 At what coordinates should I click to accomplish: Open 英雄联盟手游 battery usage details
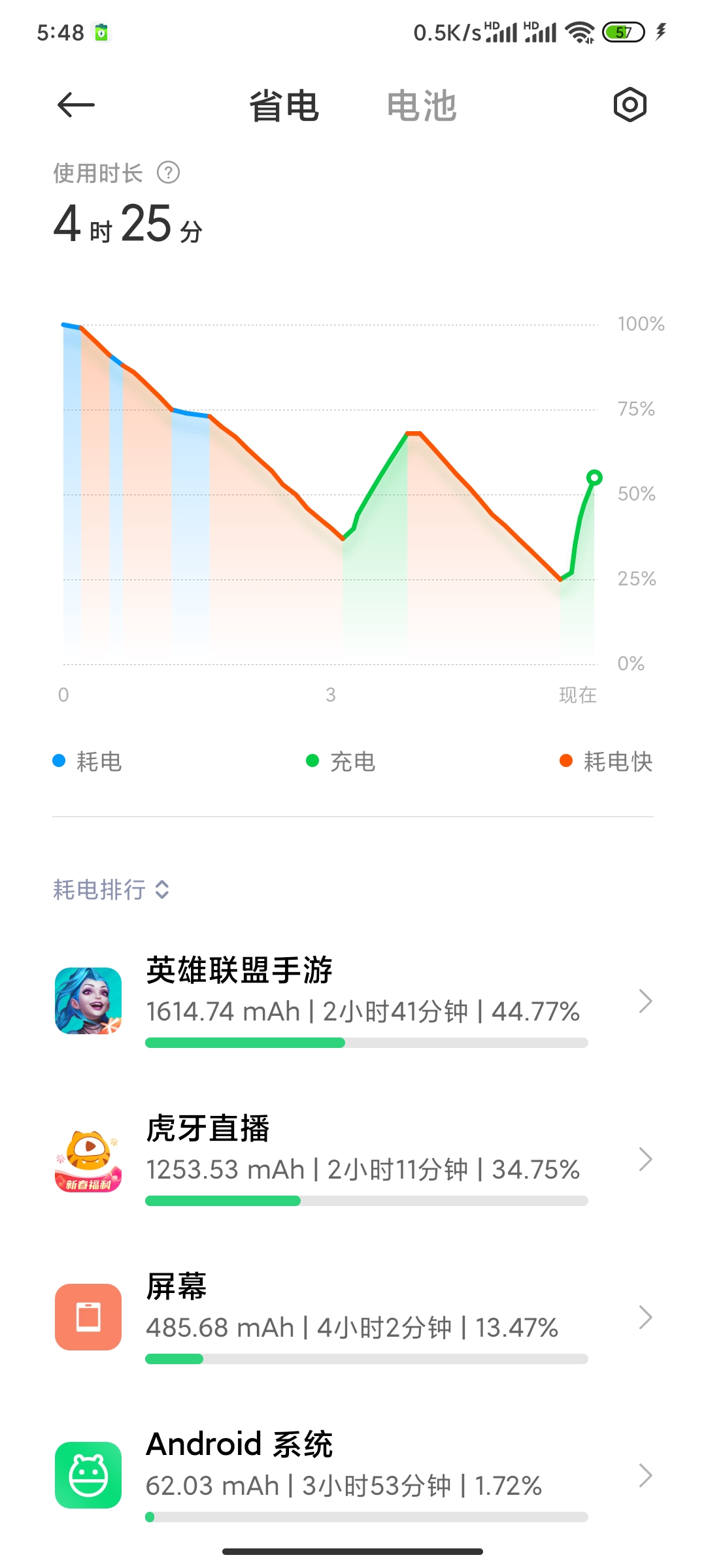[353, 1001]
